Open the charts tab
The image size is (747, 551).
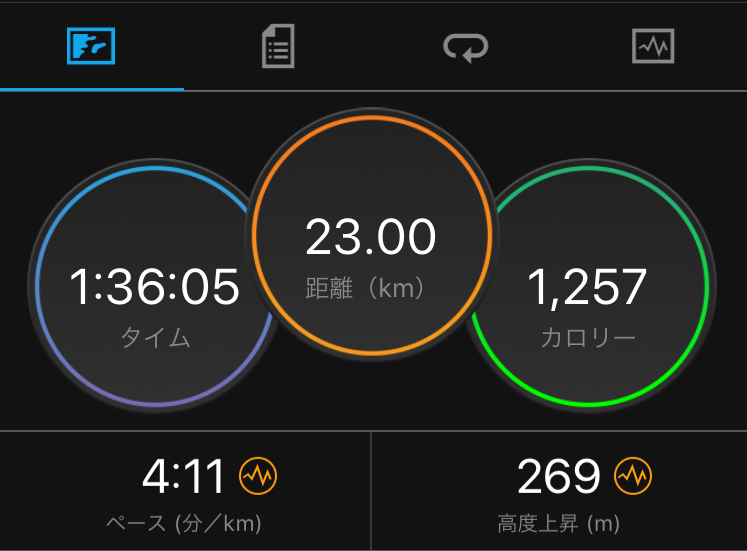[x=653, y=46]
